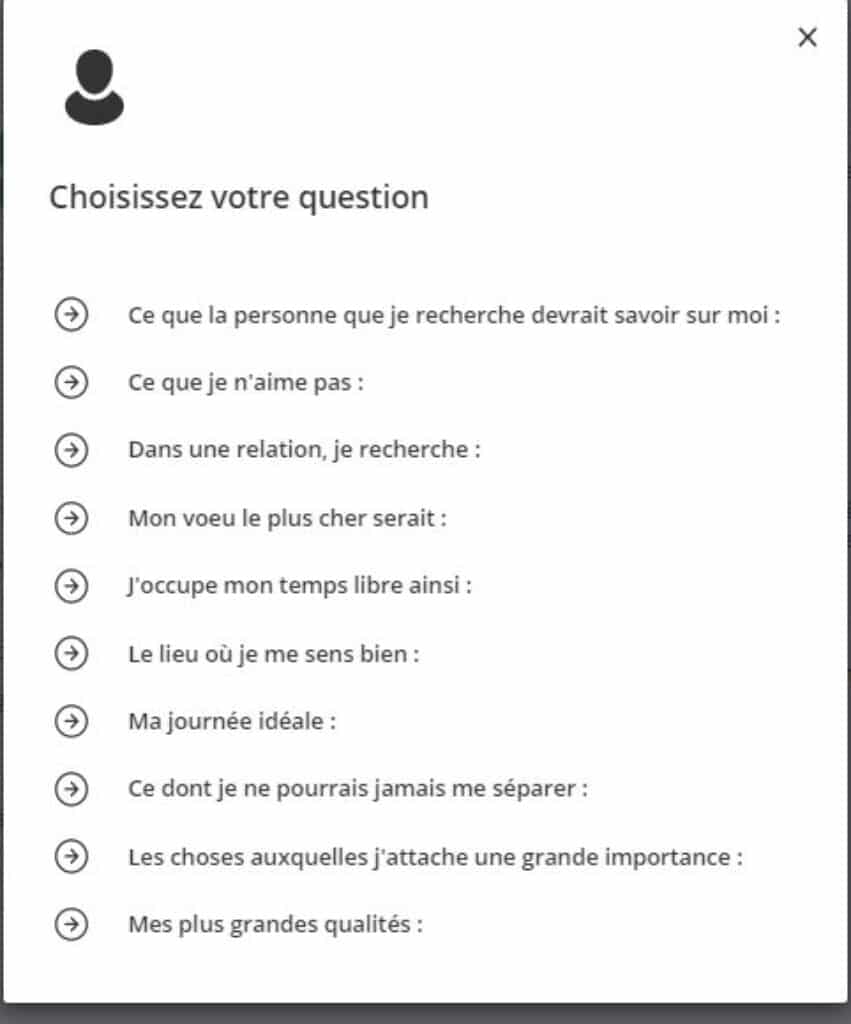
Task: Select the arrow icon for 'Mon voeu le plus cher serait'
Action: point(70,518)
